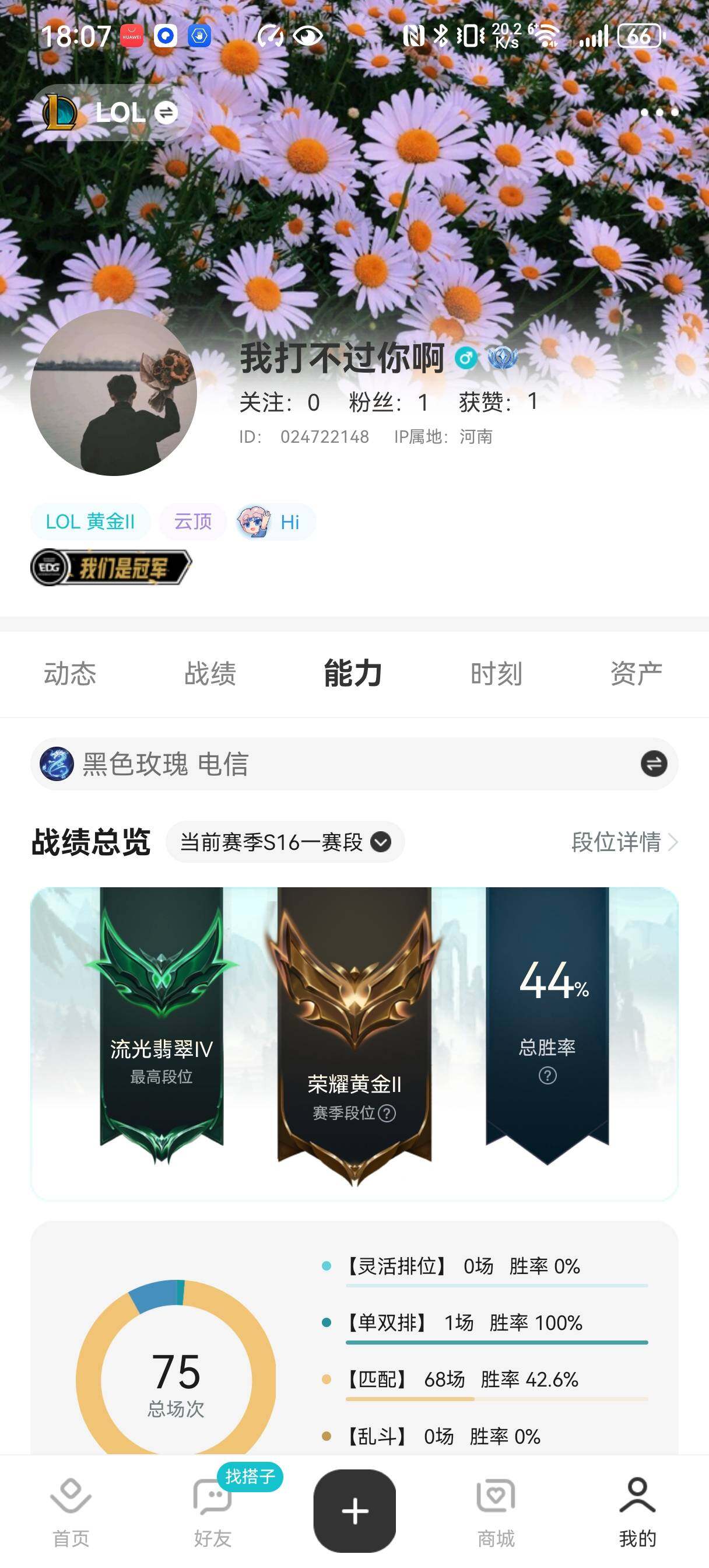Change the server 黑色玫瑰 电信

654,764
